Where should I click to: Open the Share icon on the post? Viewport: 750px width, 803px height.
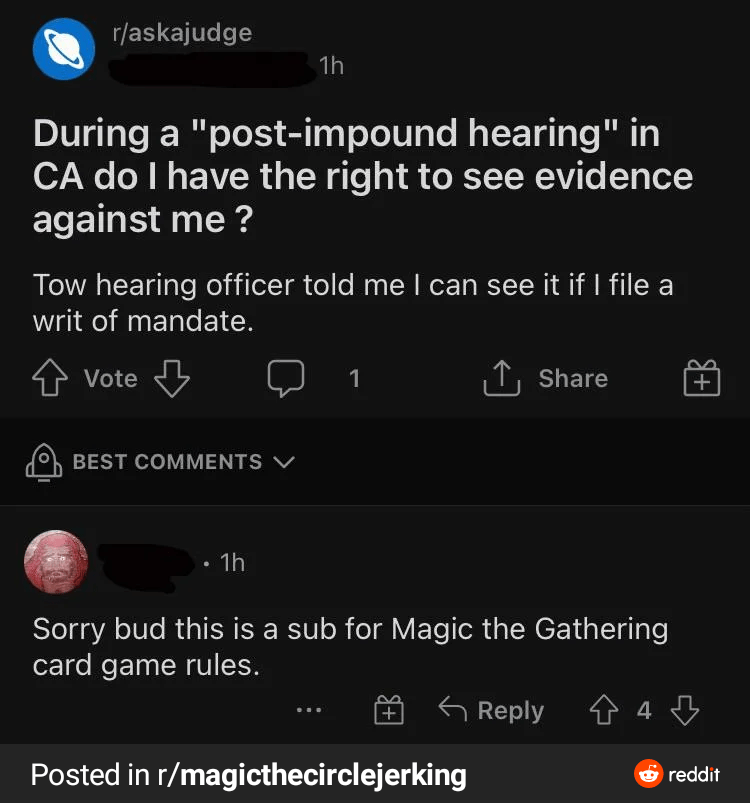click(544, 378)
